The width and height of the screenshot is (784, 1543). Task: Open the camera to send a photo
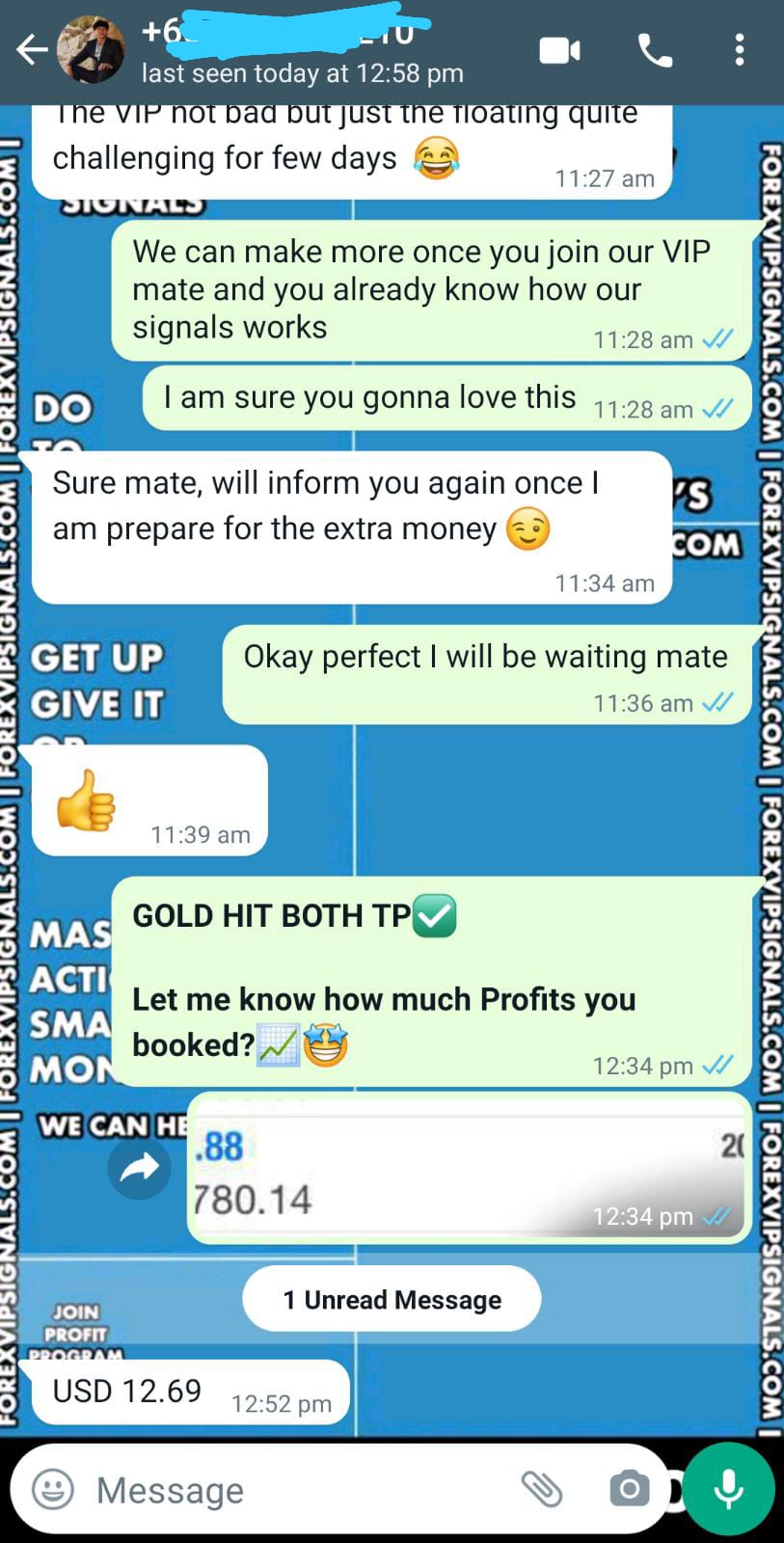point(629,1490)
